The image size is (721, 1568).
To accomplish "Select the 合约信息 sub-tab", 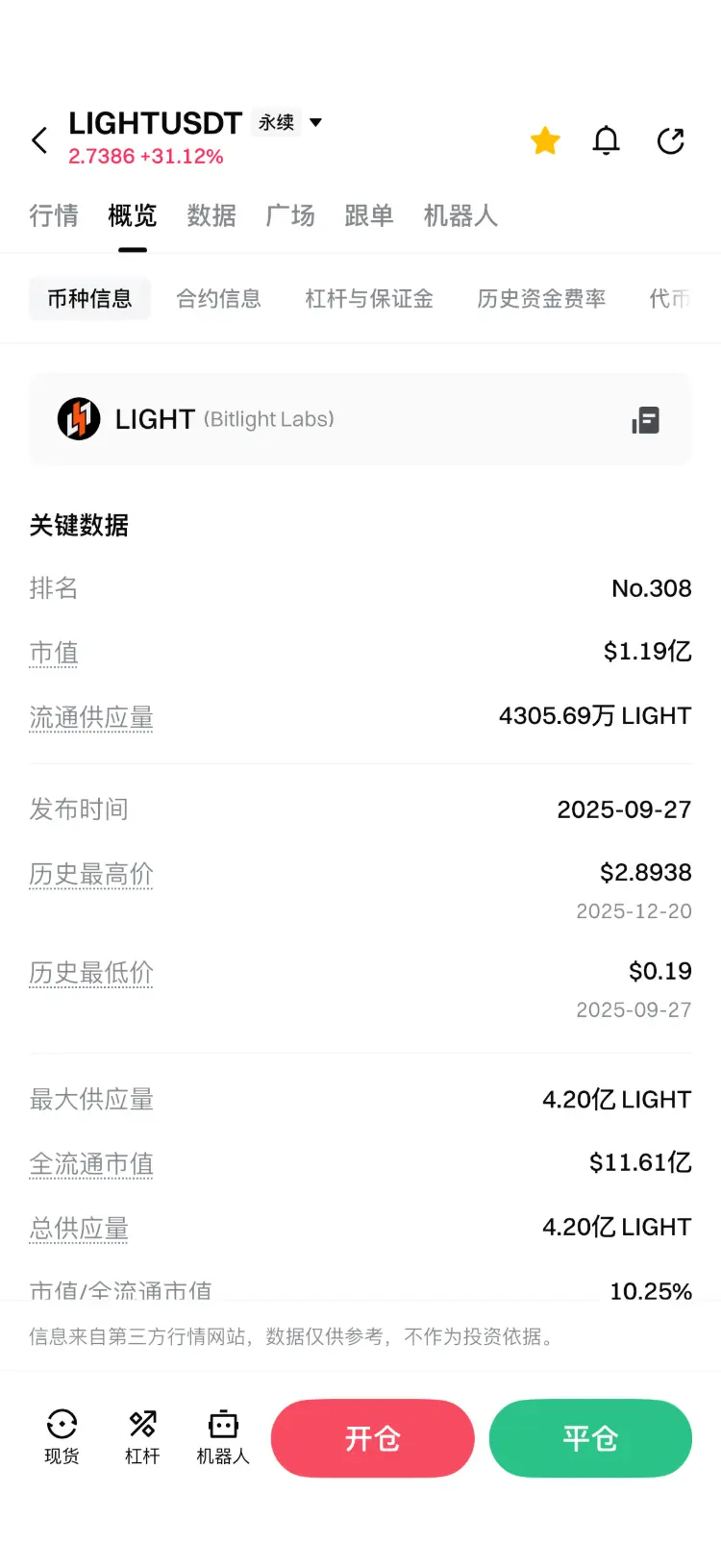I will point(218,299).
